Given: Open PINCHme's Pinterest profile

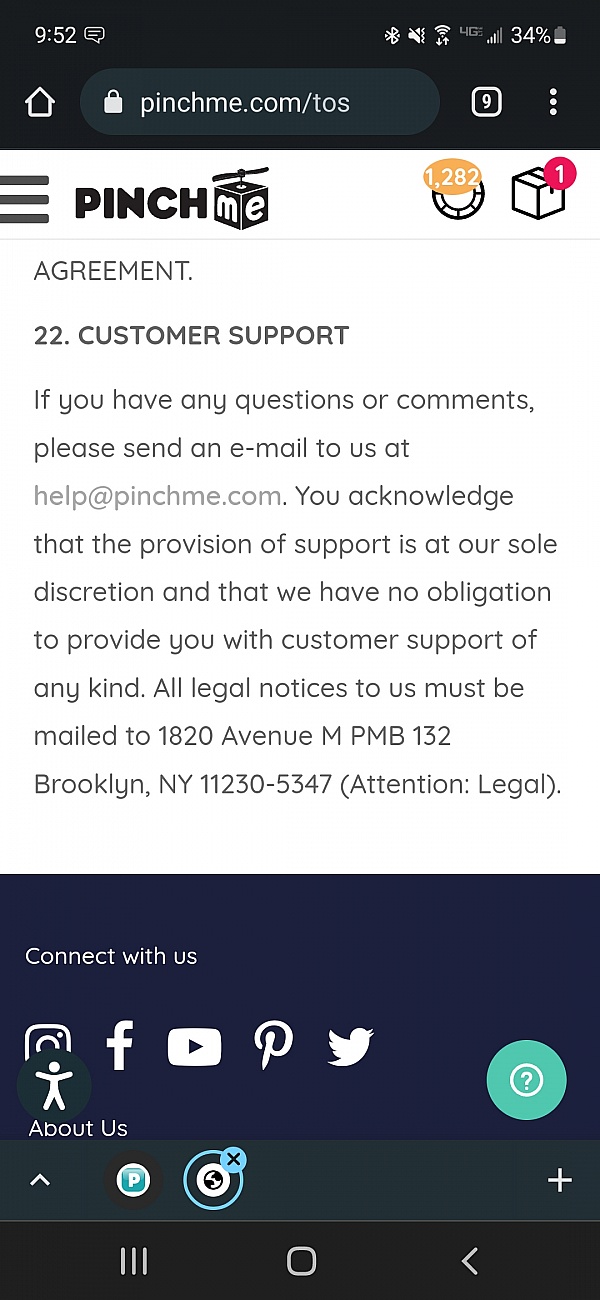Looking at the screenshot, I should tap(273, 1046).
